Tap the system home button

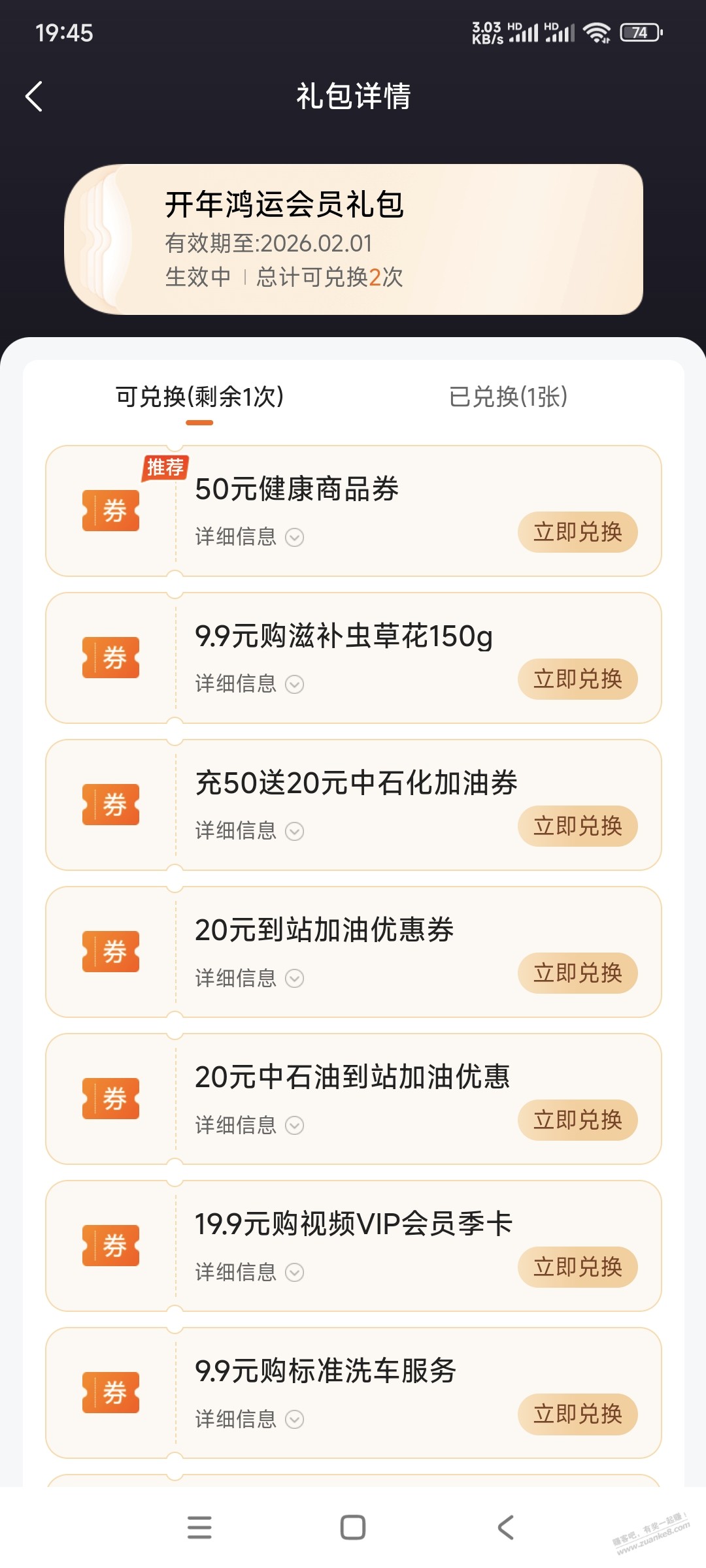[x=353, y=1527]
